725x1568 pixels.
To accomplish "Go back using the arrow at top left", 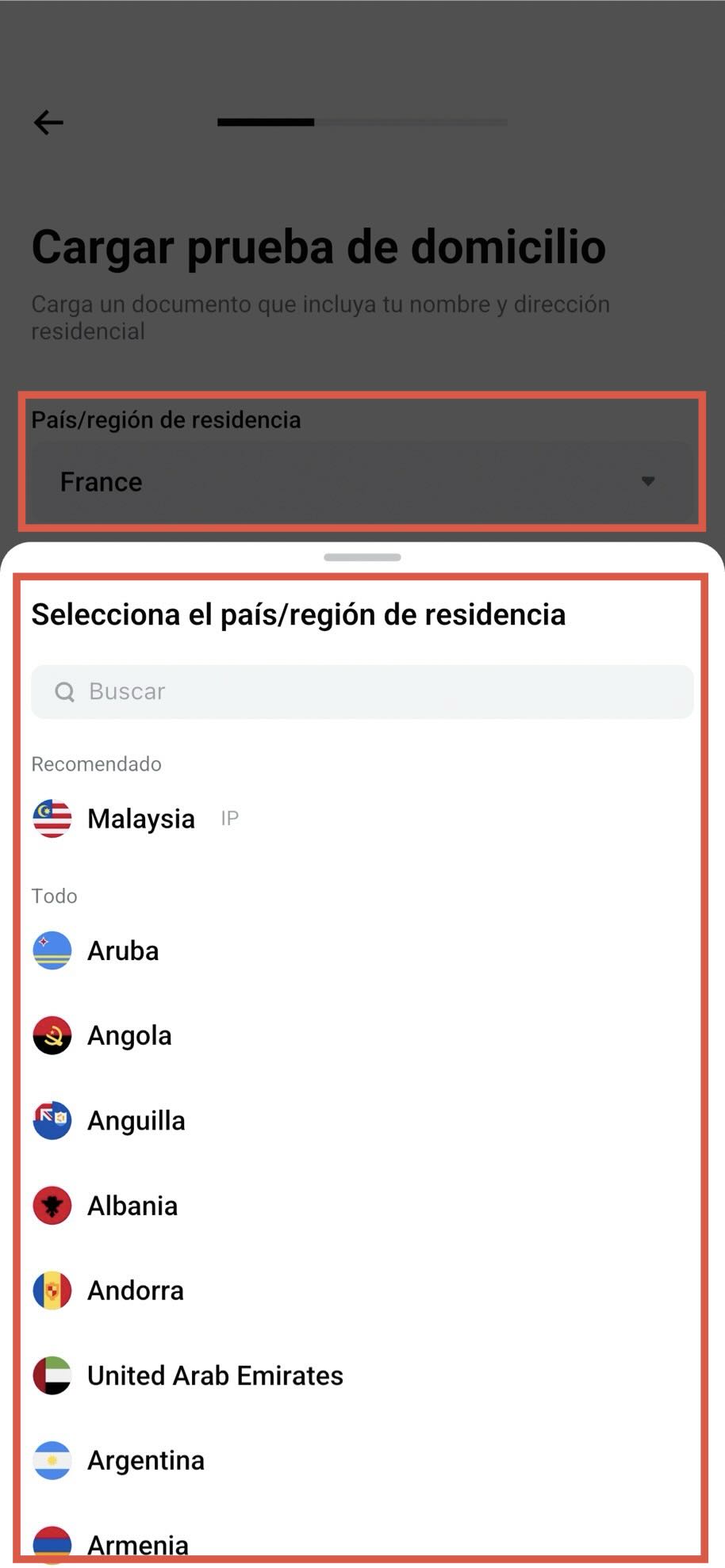I will tap(48, 122).
